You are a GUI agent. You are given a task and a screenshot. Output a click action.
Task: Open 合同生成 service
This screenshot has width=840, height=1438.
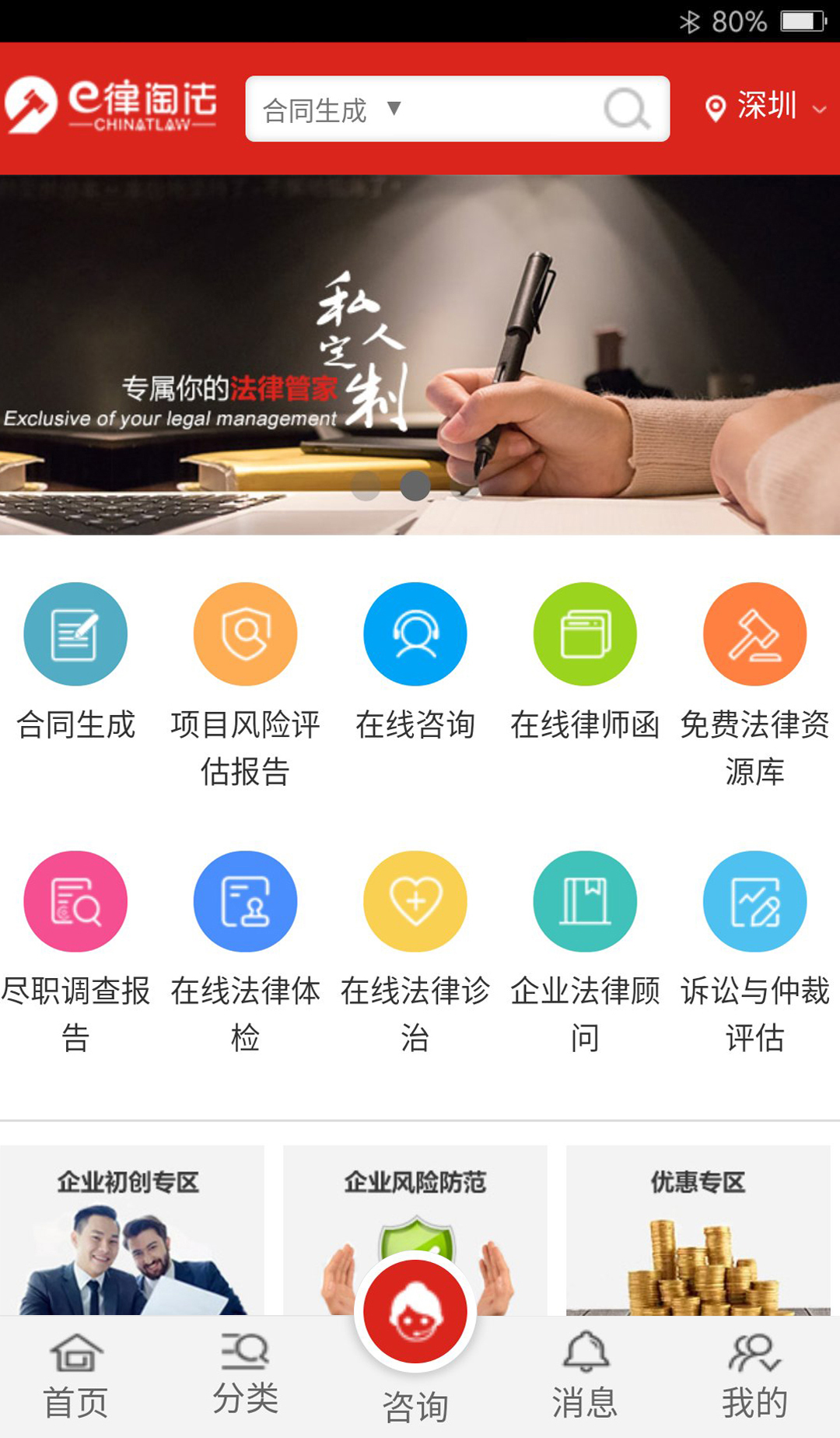tap(75, 634)
